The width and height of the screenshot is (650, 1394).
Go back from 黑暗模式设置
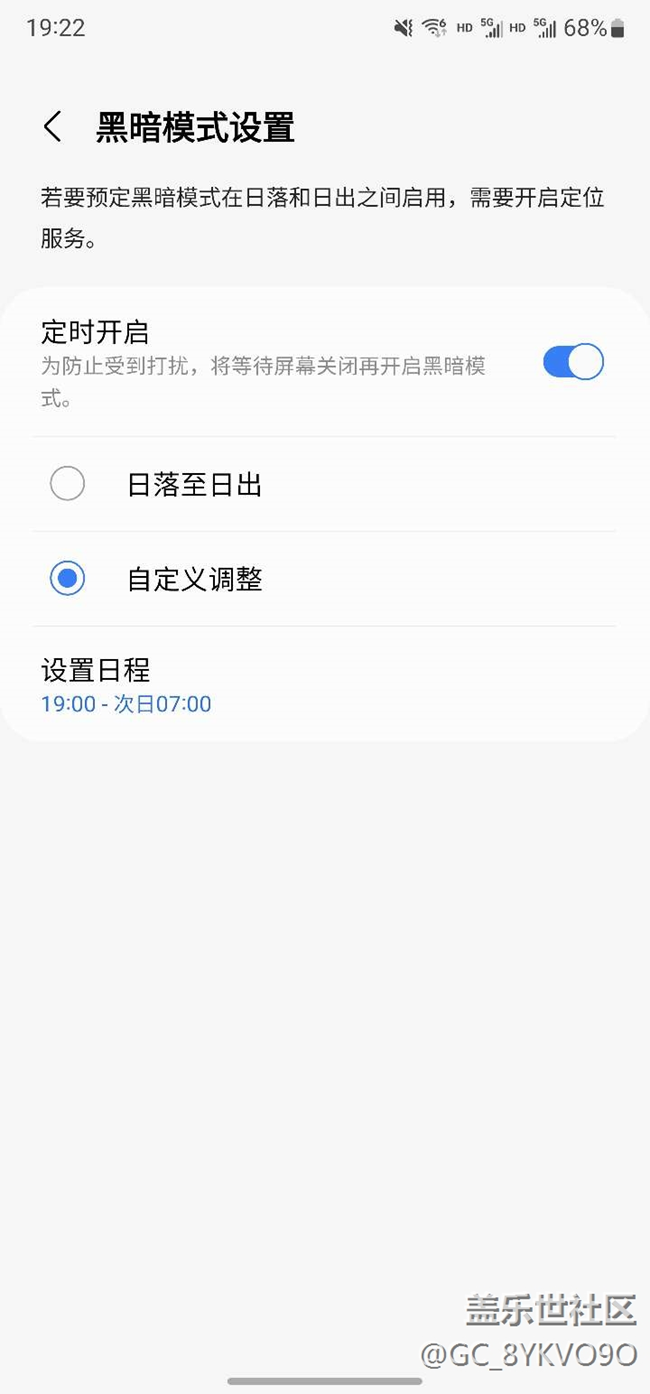pyautogui.click(x=53, y=128)
